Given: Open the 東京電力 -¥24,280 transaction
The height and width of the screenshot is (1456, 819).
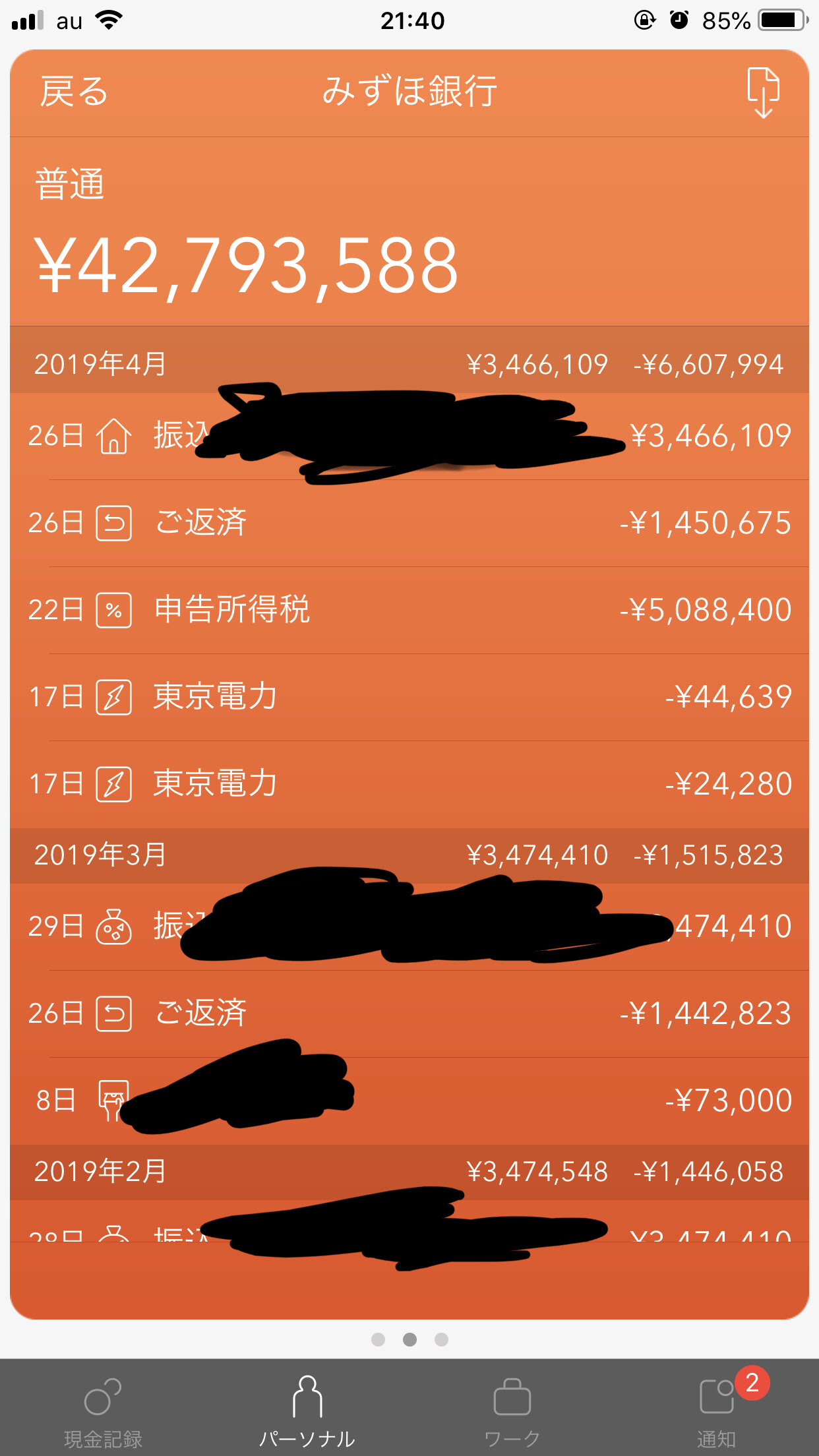Looking at the screenshot, I should [x=409, y=784].
